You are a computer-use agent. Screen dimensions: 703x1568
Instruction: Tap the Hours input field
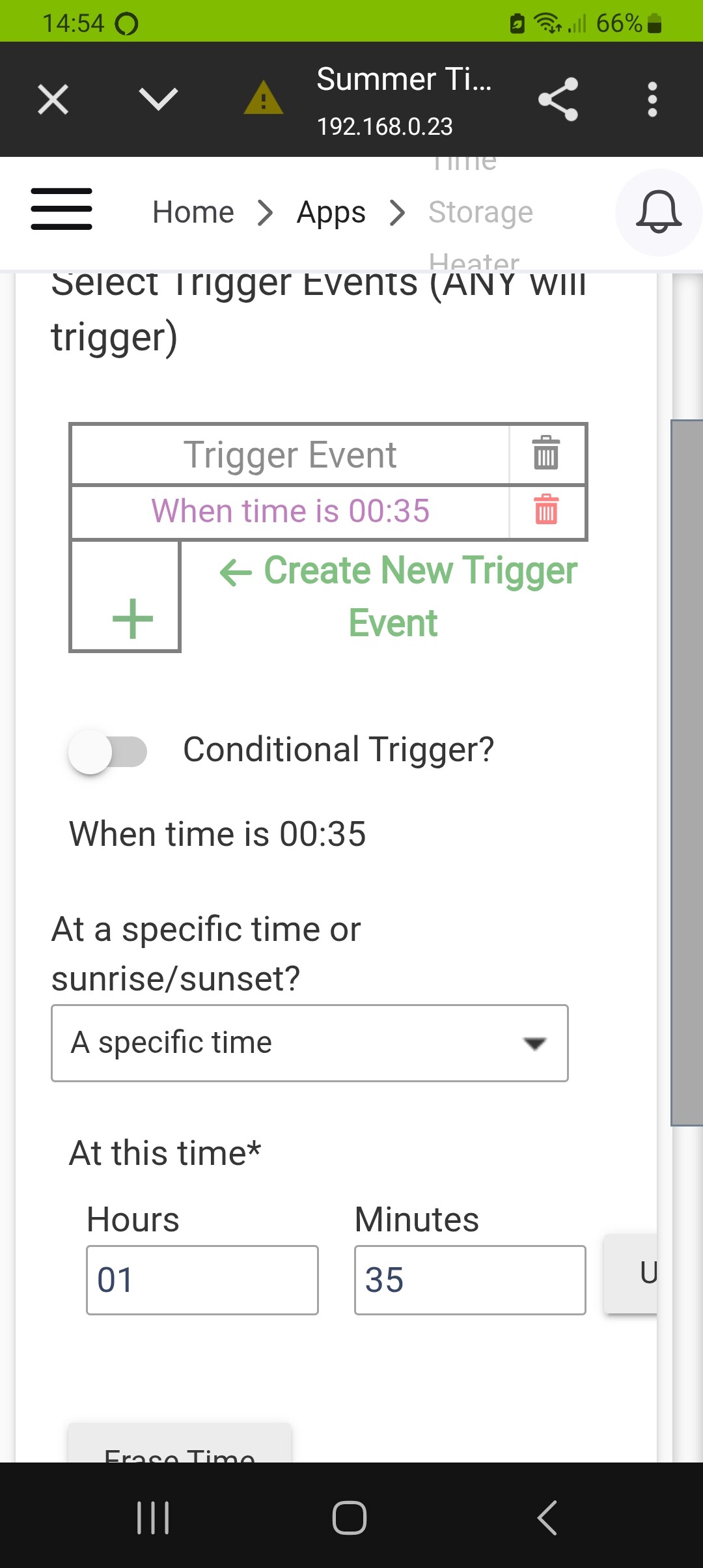pyautogui.click(x=202, y=1280)
